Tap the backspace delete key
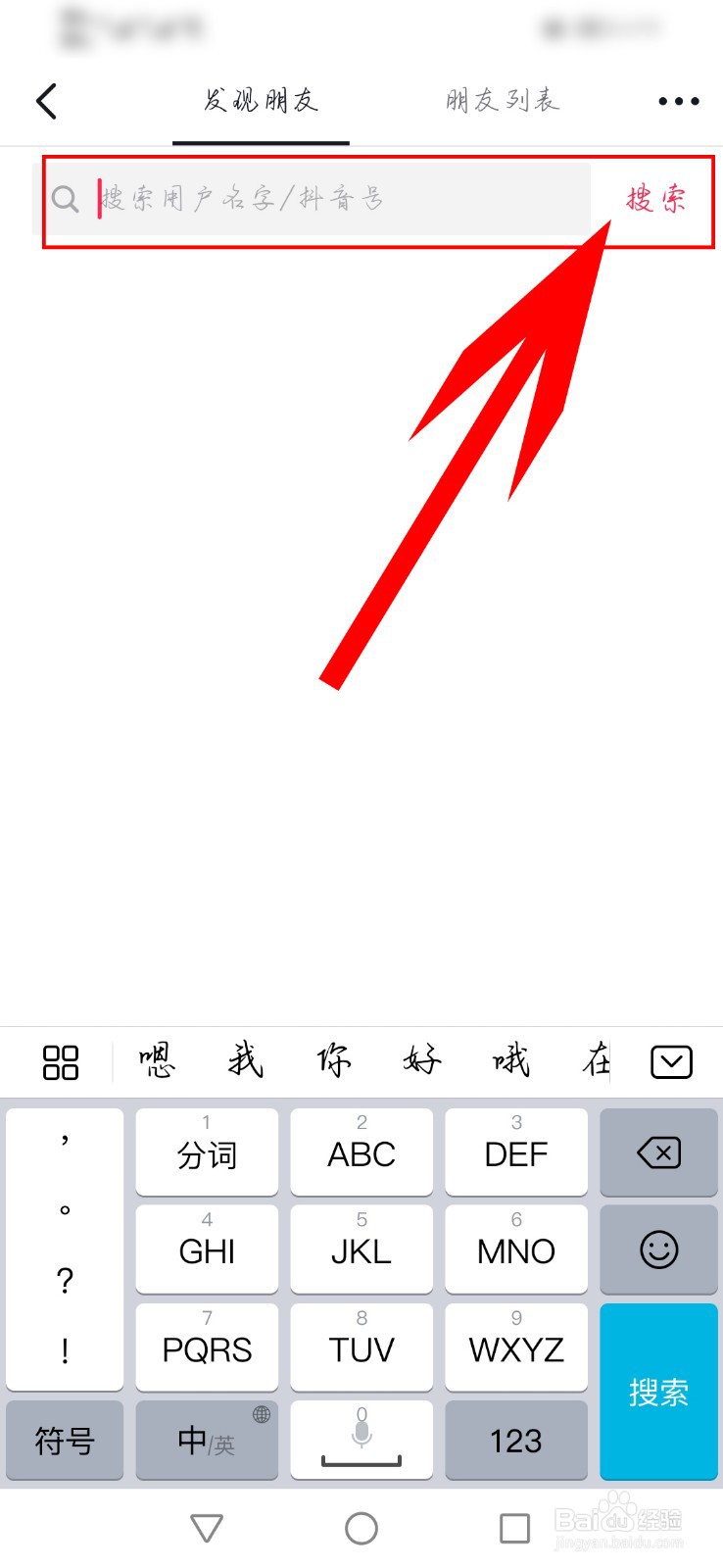 coord(657,1151)
